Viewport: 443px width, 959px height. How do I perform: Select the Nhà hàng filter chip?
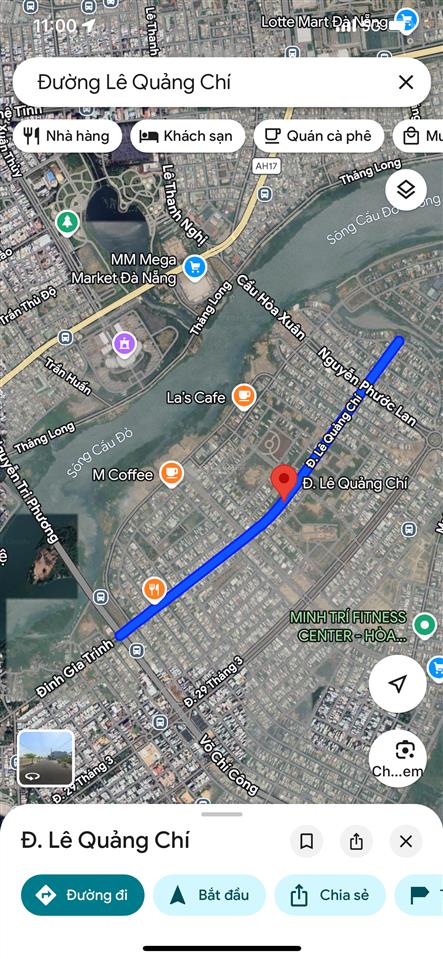coord(67,136)
